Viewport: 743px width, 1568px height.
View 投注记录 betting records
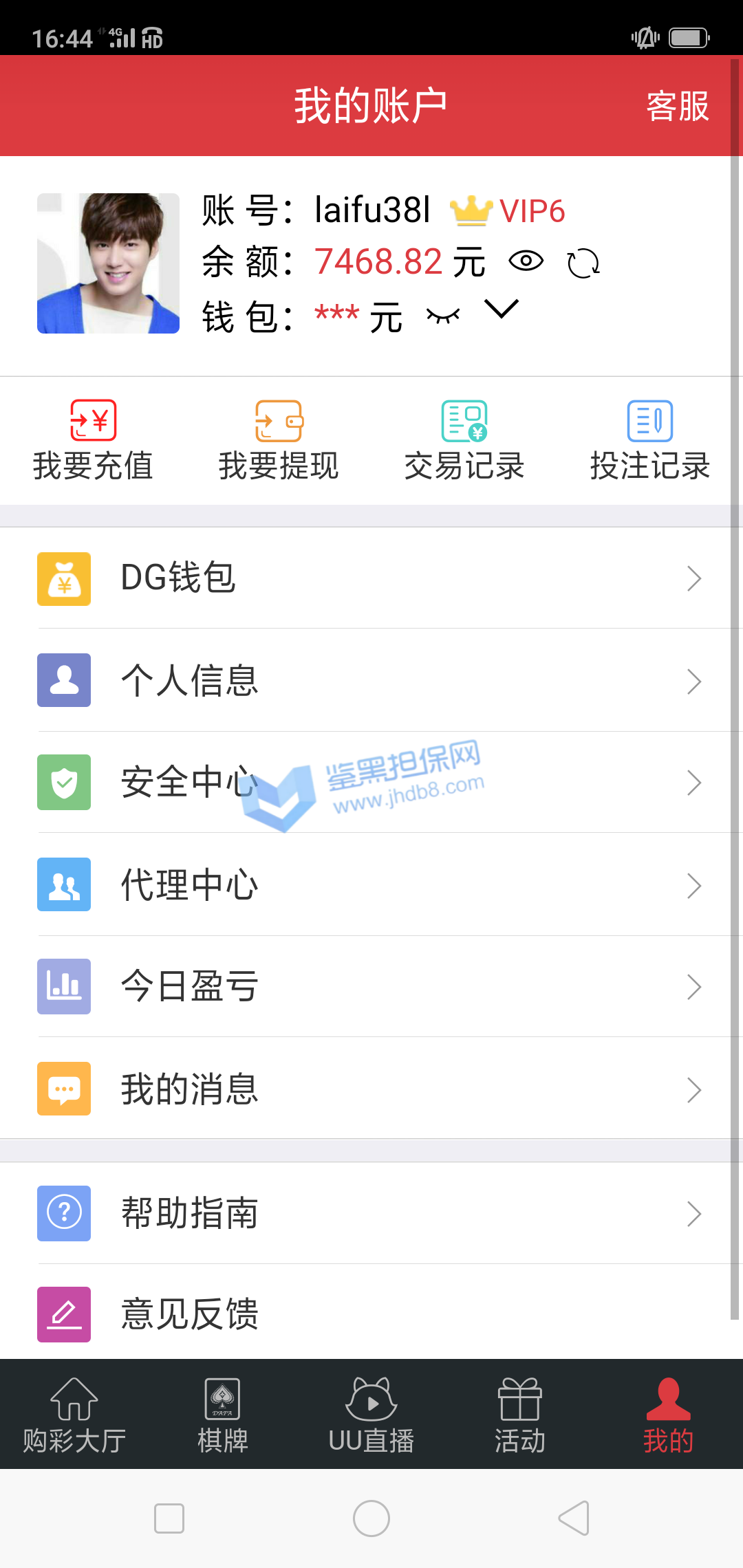[x=650, y=440]
